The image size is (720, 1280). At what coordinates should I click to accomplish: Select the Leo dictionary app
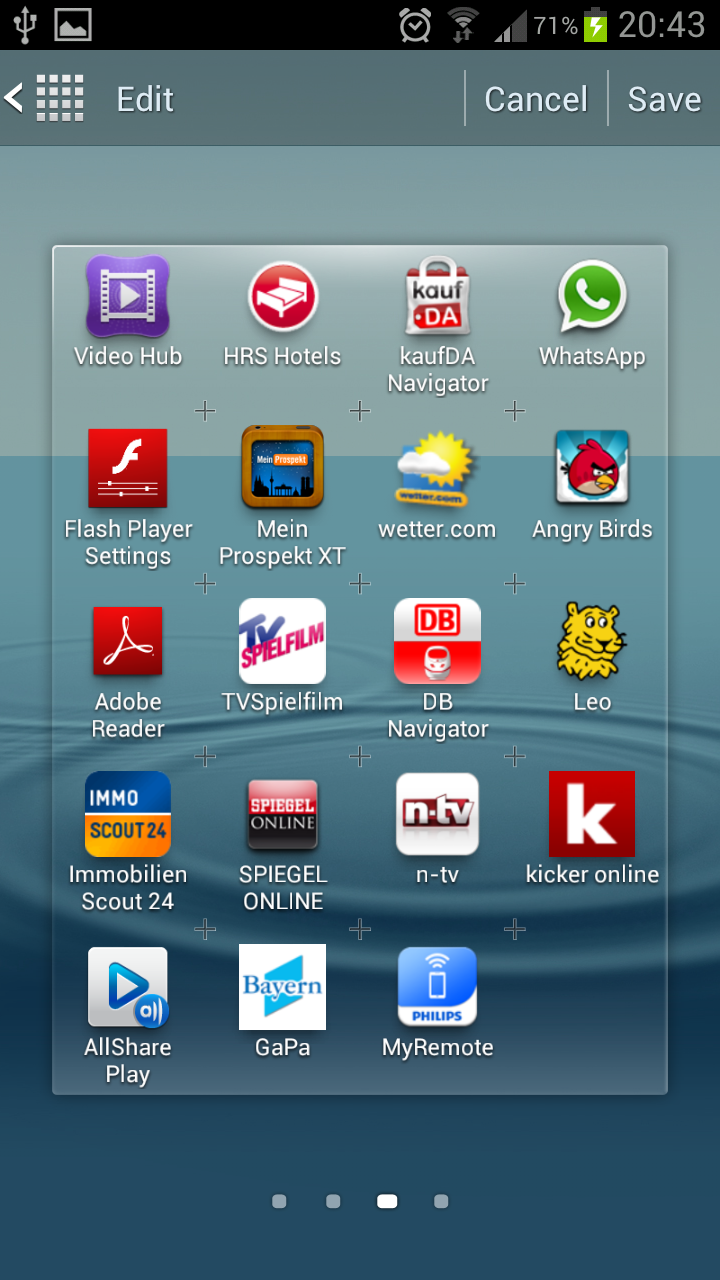pyautogui.click(x=592, y=642)
